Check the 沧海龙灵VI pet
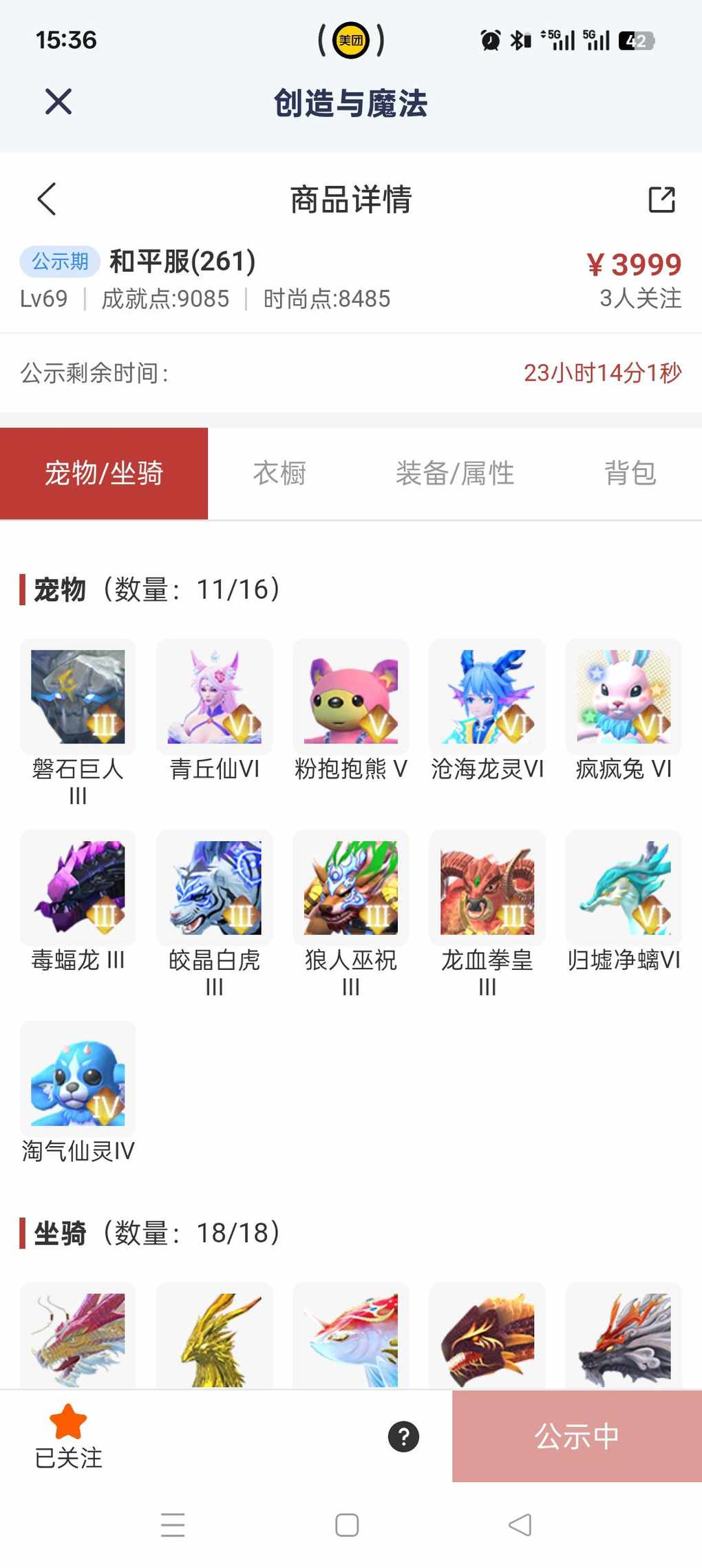The height and width of the screenshot is (1568, 702). pyautogui.click(x=487, y=697)
